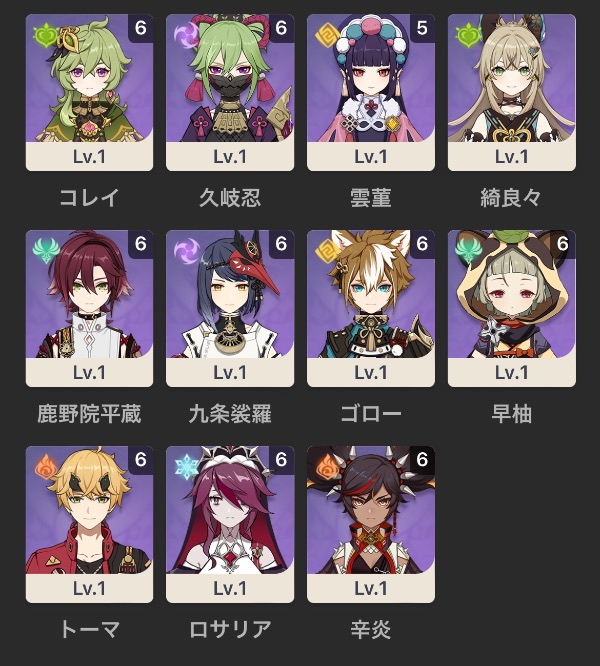Screen dimensions: 600x666
Task: Select the 久岐忍 character card
Action: coord(230,92)
